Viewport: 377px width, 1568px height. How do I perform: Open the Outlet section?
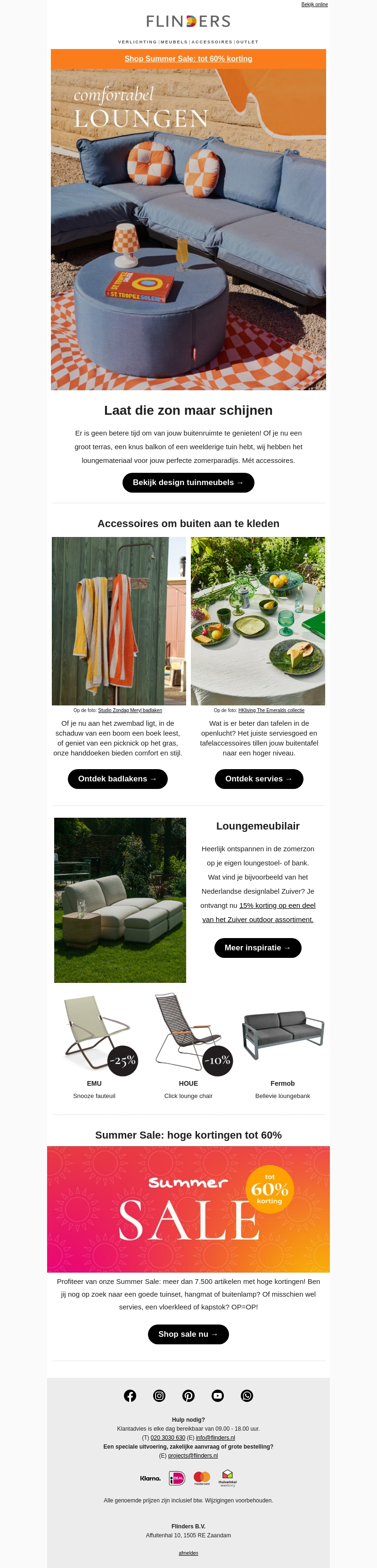click(x=247, y=42)
